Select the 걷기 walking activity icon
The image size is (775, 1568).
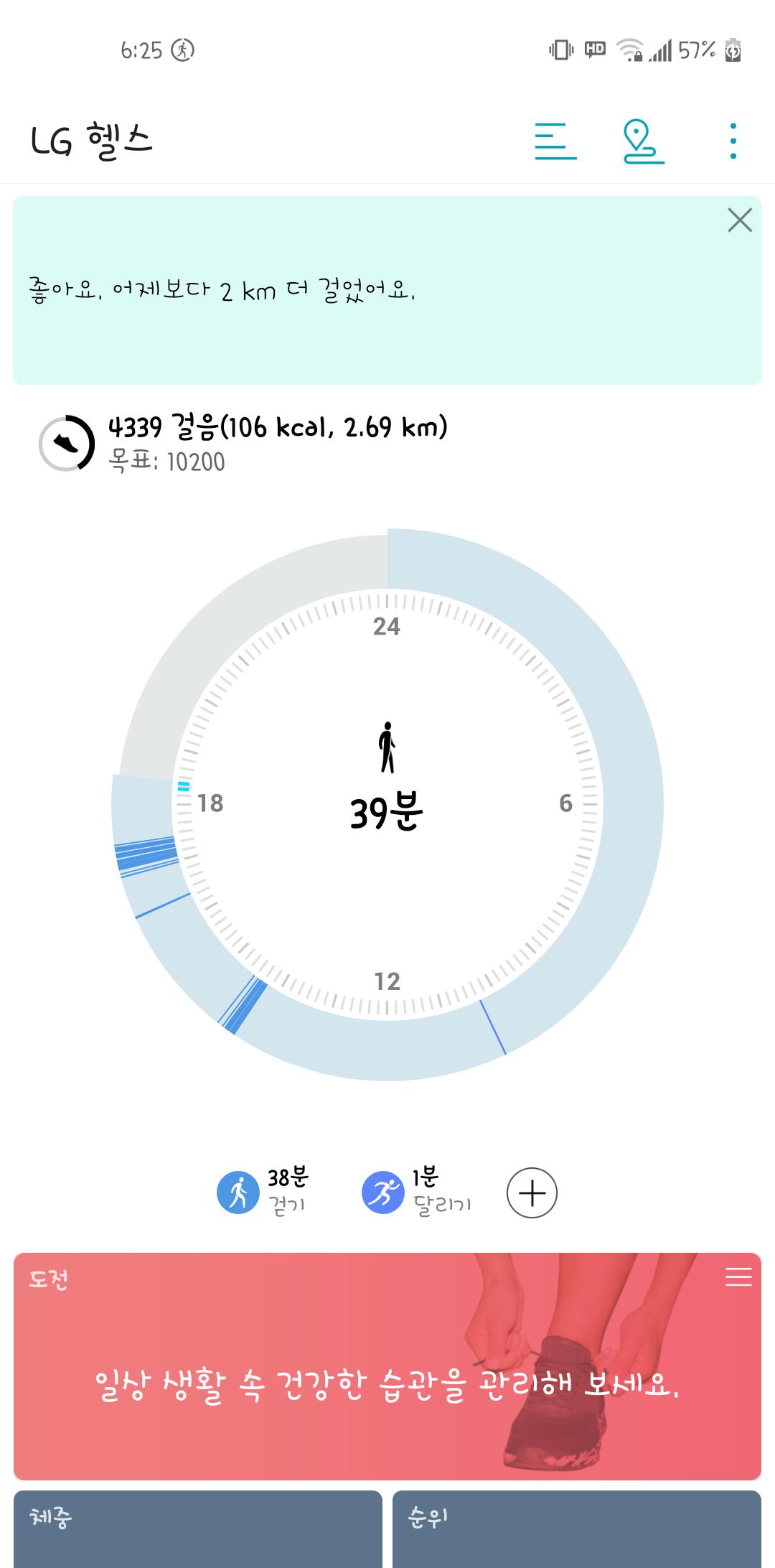[238, 1193]
